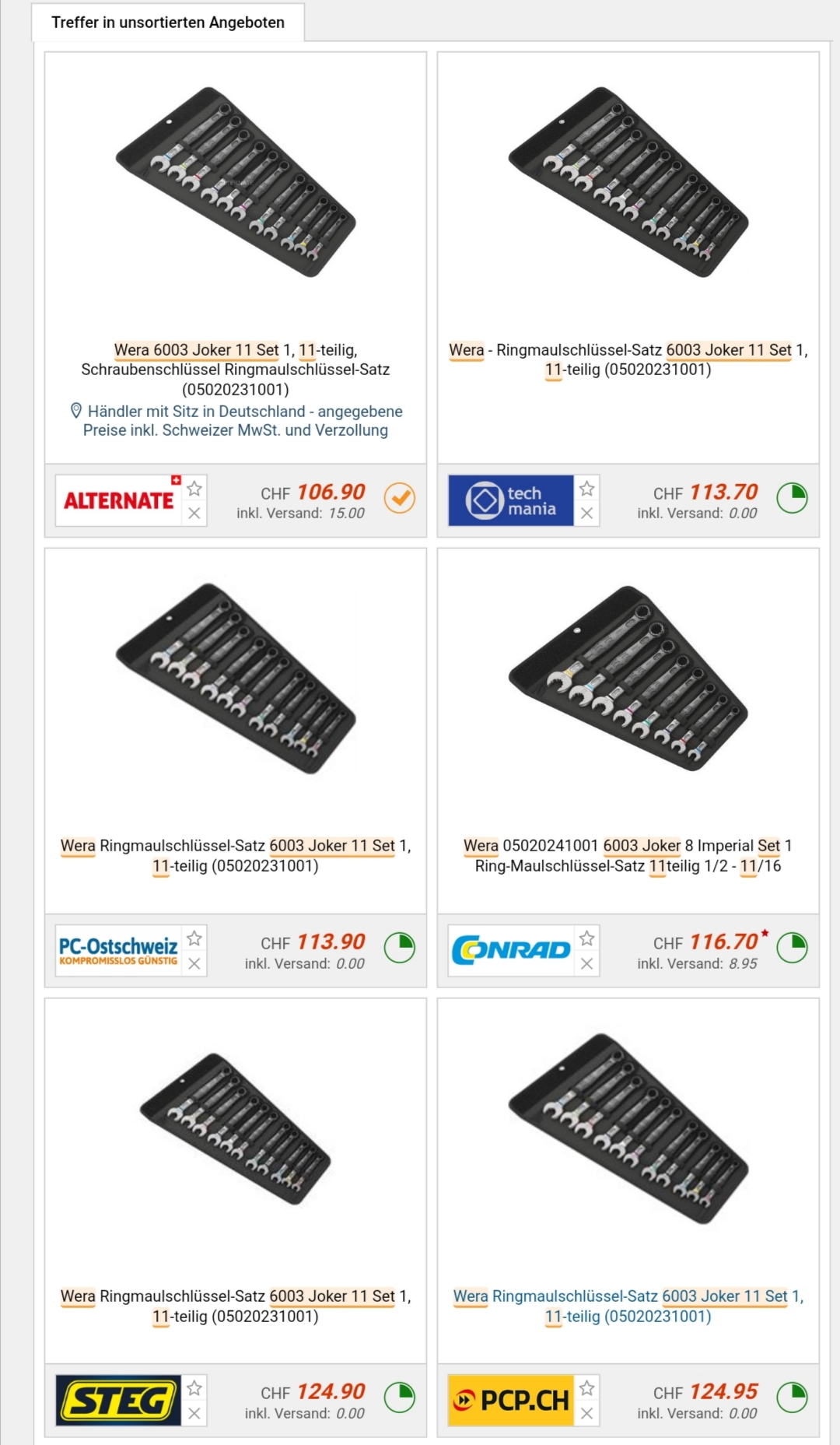Open the Wera set title from tech mania
Screen dimensions: 840x1445
pyautogui.click(x=628, y=359)
